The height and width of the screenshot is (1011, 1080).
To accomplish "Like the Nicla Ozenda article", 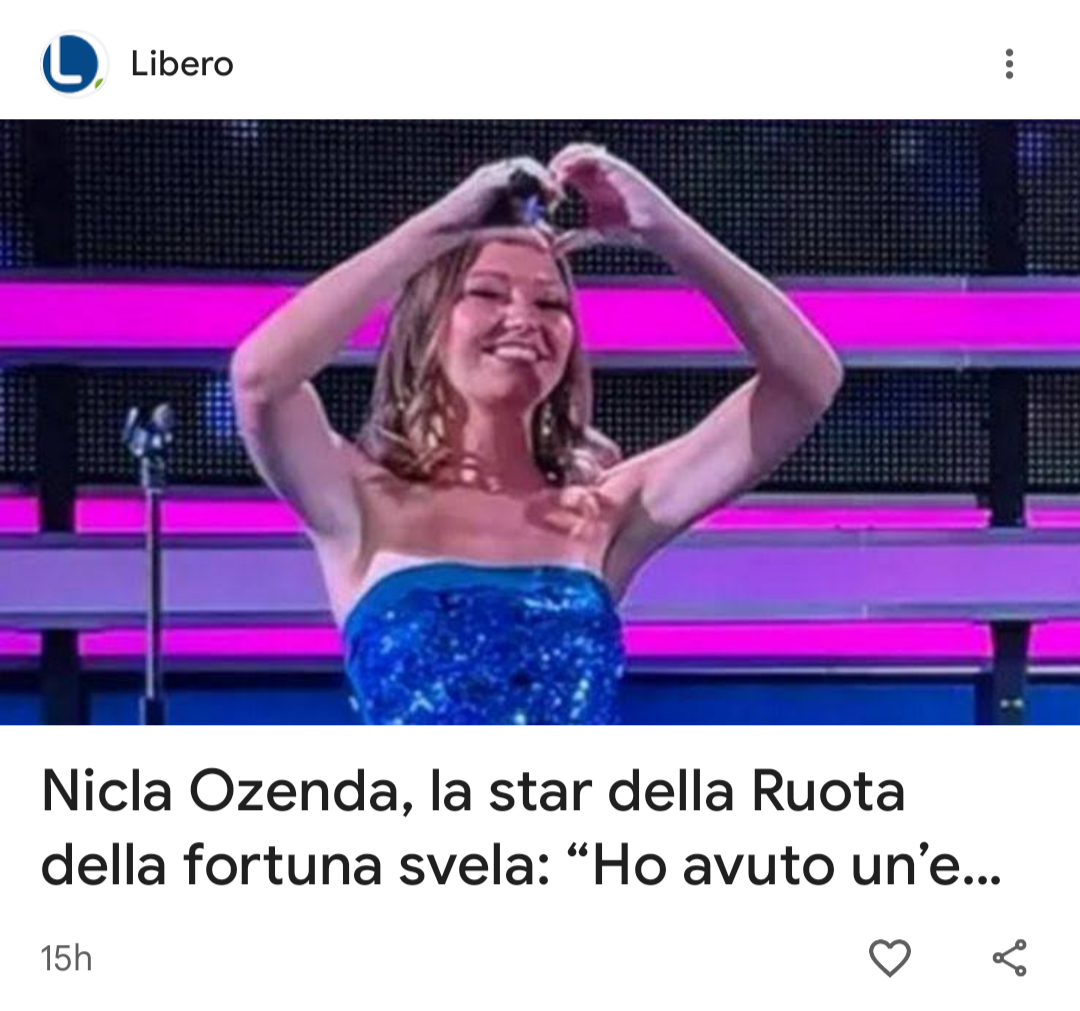I will [x=889, y=958].
